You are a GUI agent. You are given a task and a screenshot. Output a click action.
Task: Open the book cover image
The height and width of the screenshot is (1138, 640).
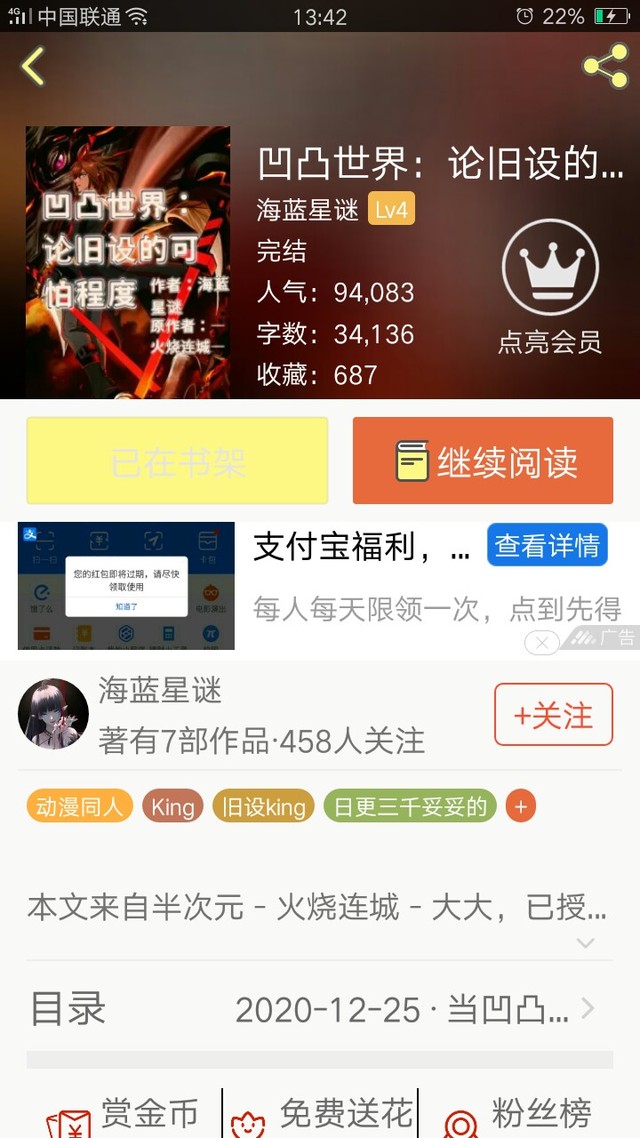coord(128,262)
